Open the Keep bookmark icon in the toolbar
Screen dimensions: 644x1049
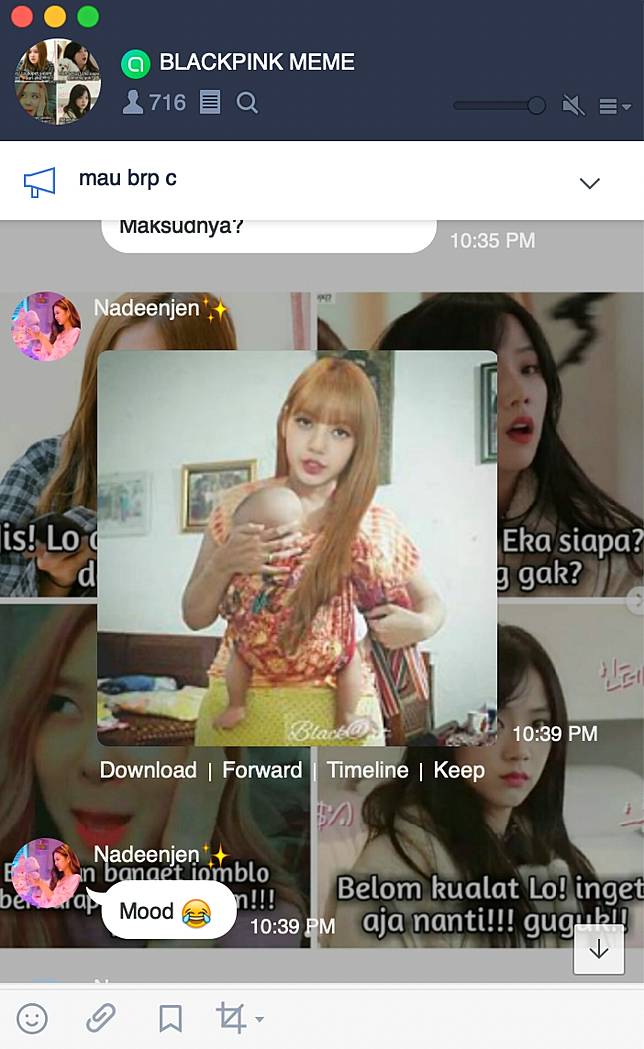(x=170, y=1019)
